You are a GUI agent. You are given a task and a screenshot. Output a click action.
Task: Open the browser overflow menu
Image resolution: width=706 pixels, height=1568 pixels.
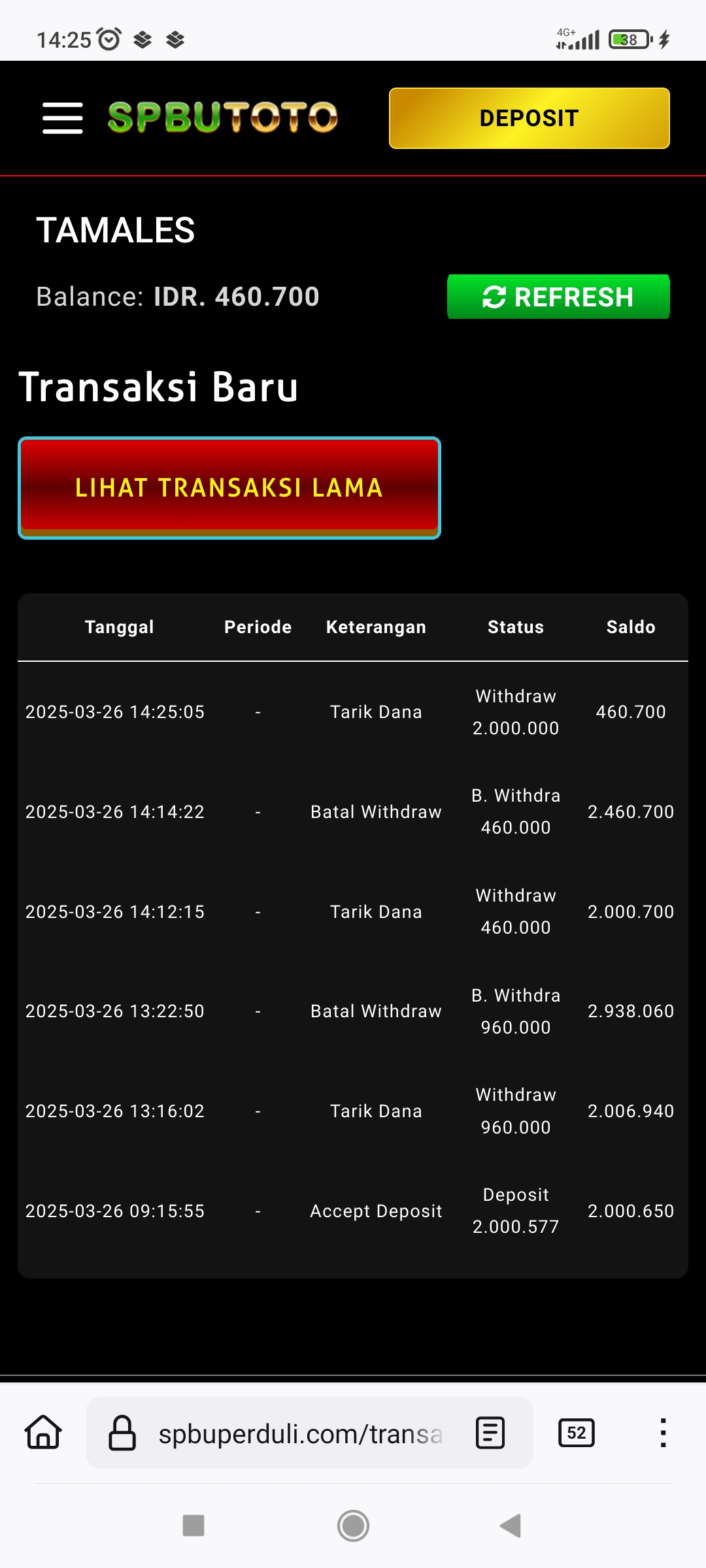(x=663, y=1433)
